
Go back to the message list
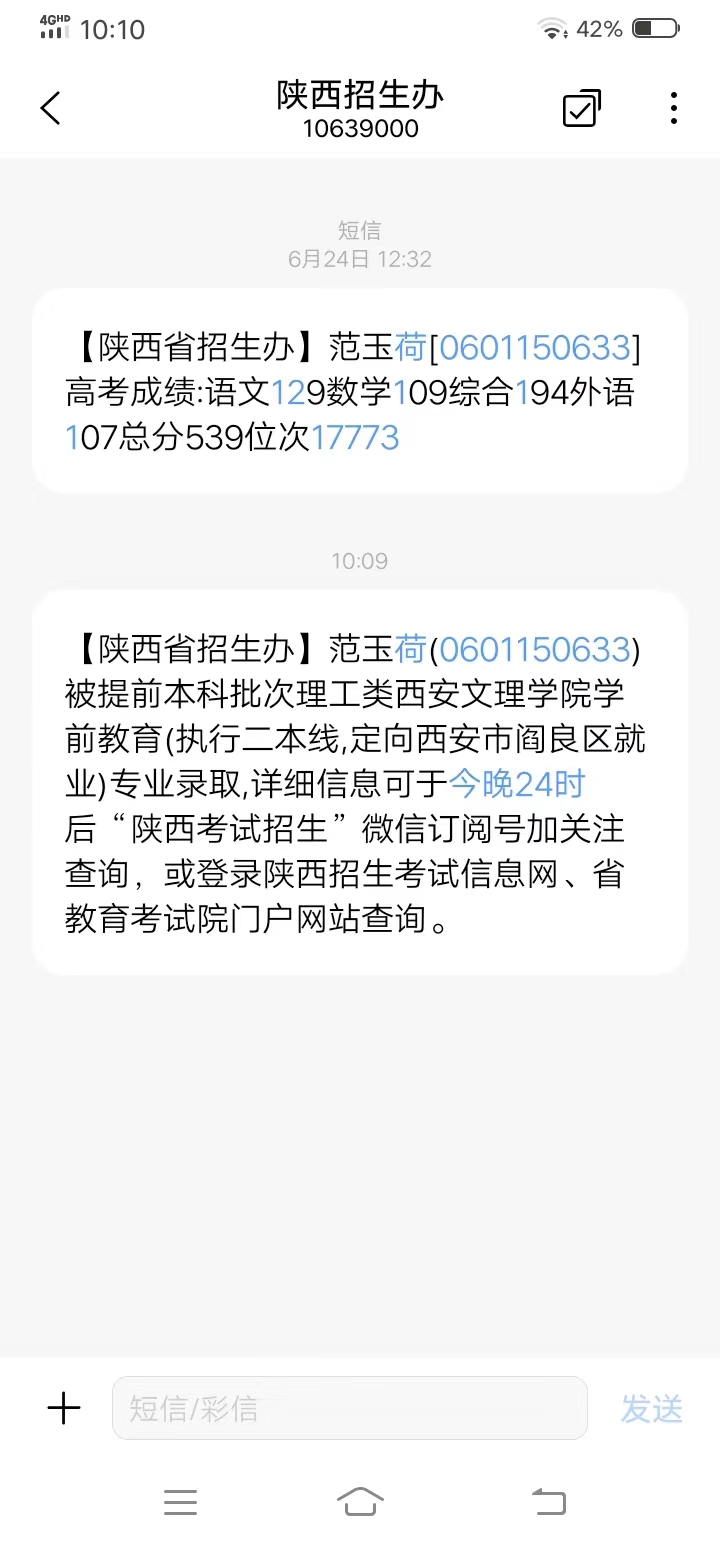point(51,108)
